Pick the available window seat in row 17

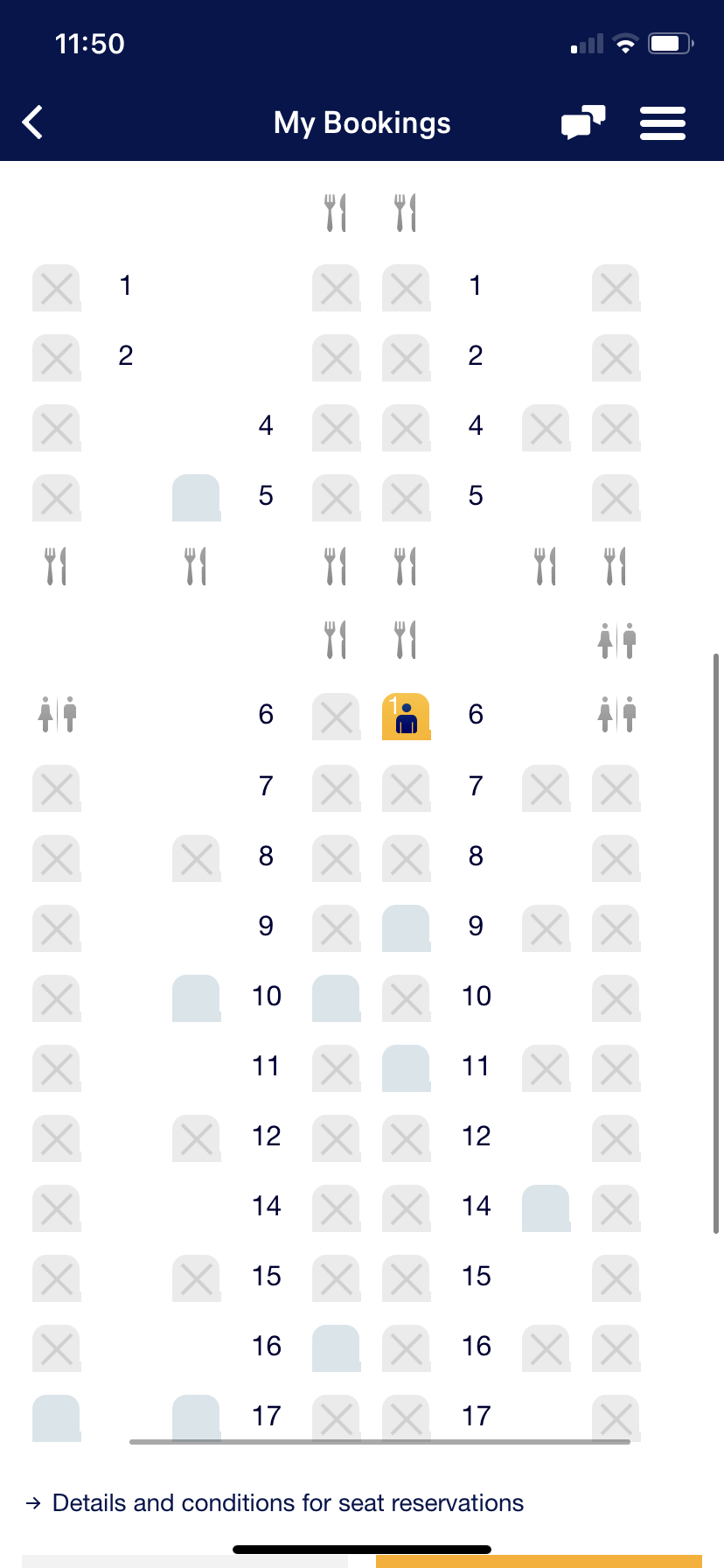click(x=56, y=1417)
